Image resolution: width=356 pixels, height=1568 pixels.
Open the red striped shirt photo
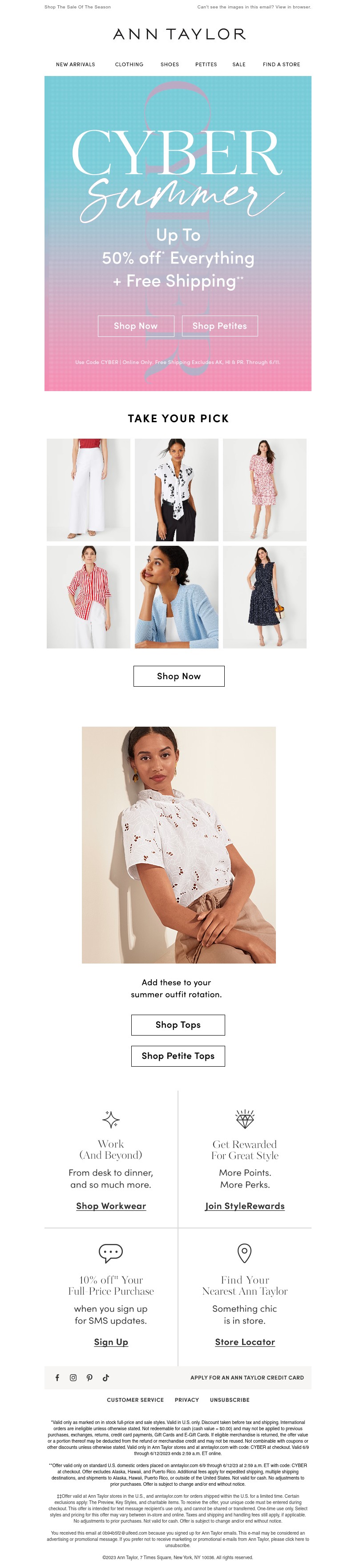pyautogui.click(x=89, y=596)
